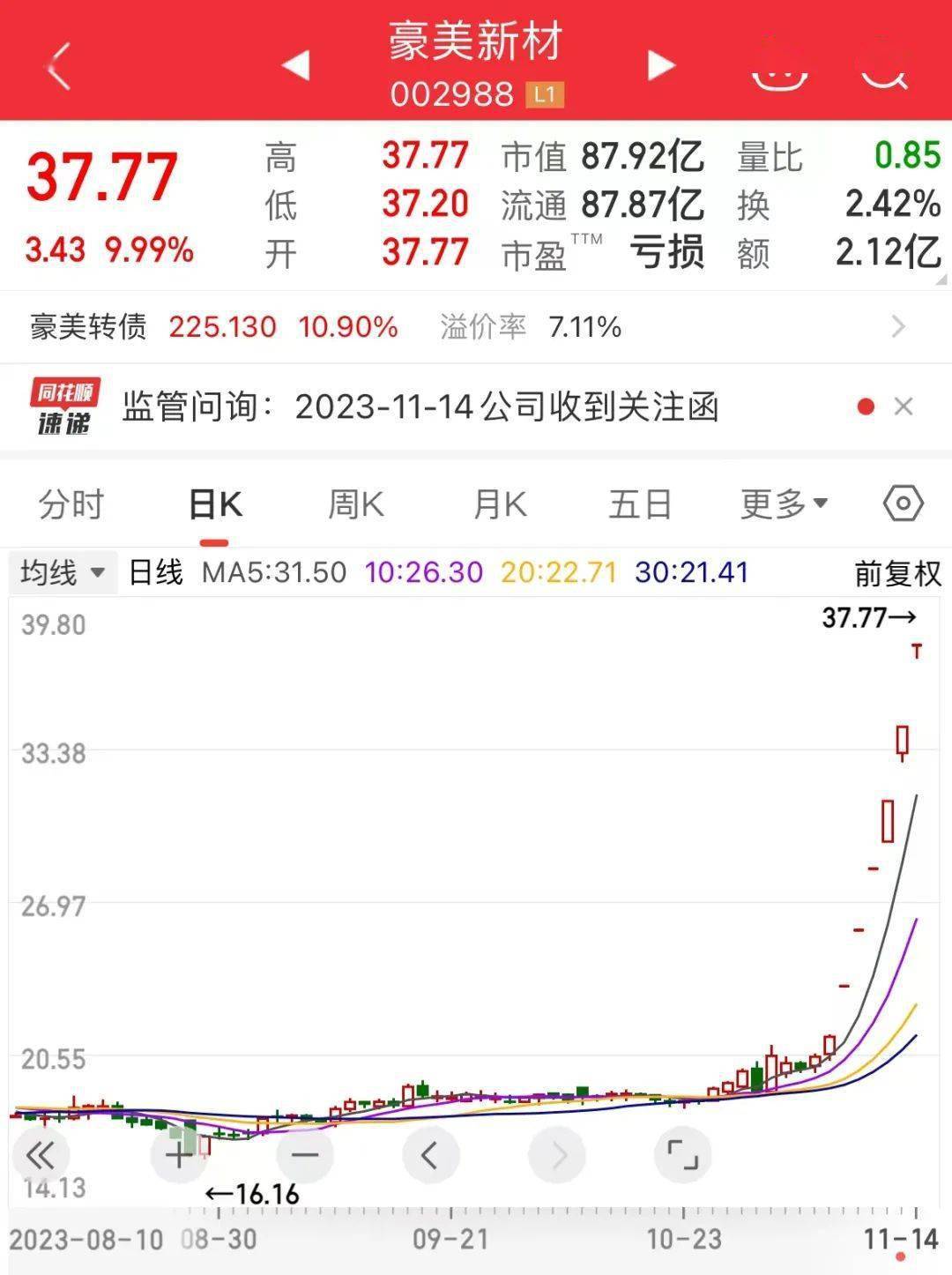Zoom in on the K-line chart
This screenshot has width=952, height=1275.
click(179, 1155)
